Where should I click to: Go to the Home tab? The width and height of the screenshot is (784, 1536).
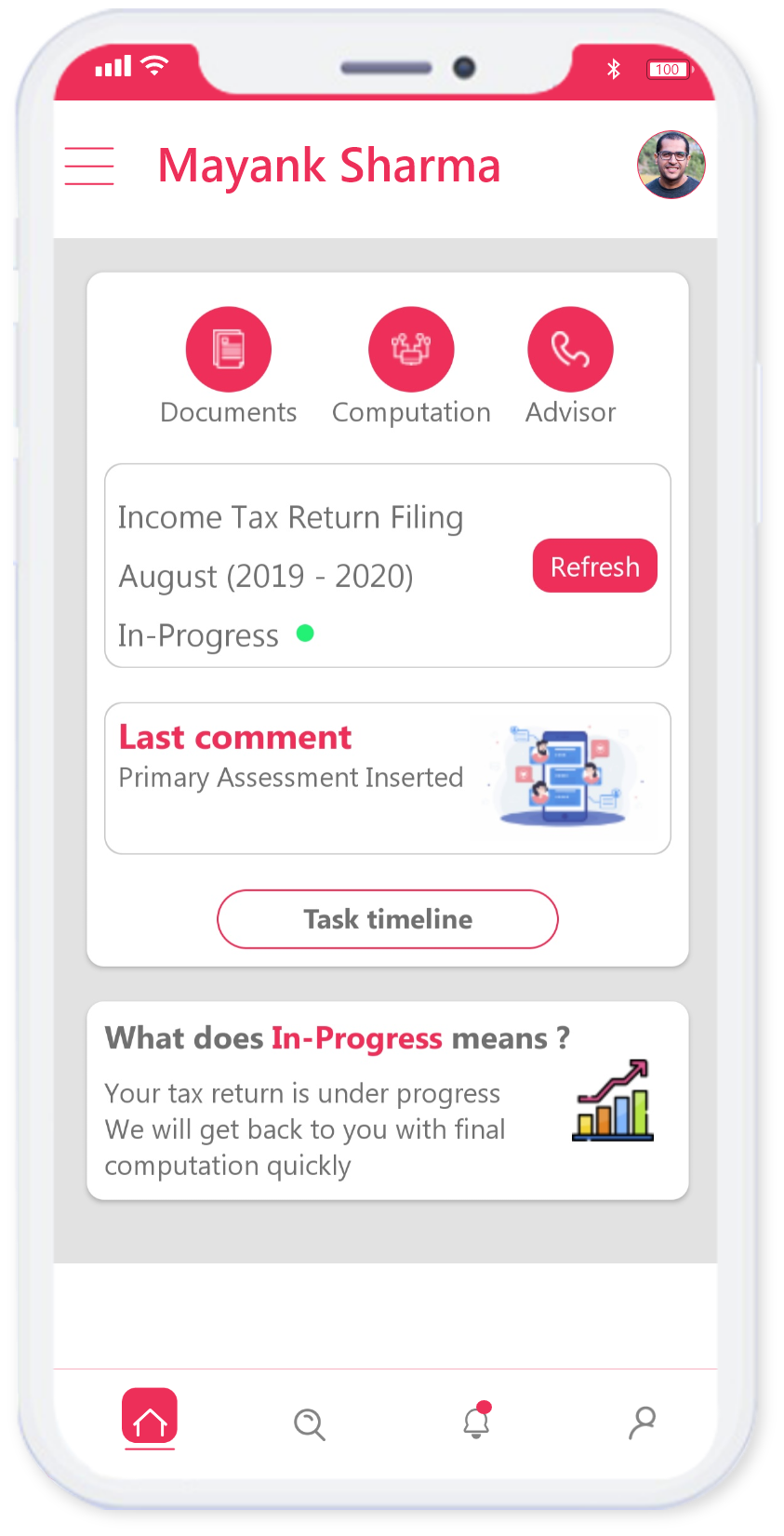149,1418
